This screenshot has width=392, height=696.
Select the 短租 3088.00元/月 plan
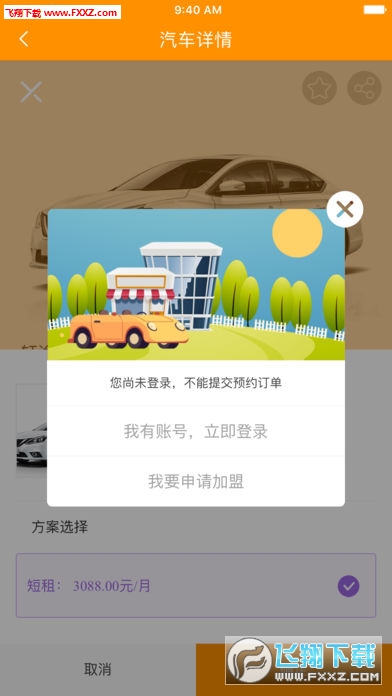coord(196,585)
